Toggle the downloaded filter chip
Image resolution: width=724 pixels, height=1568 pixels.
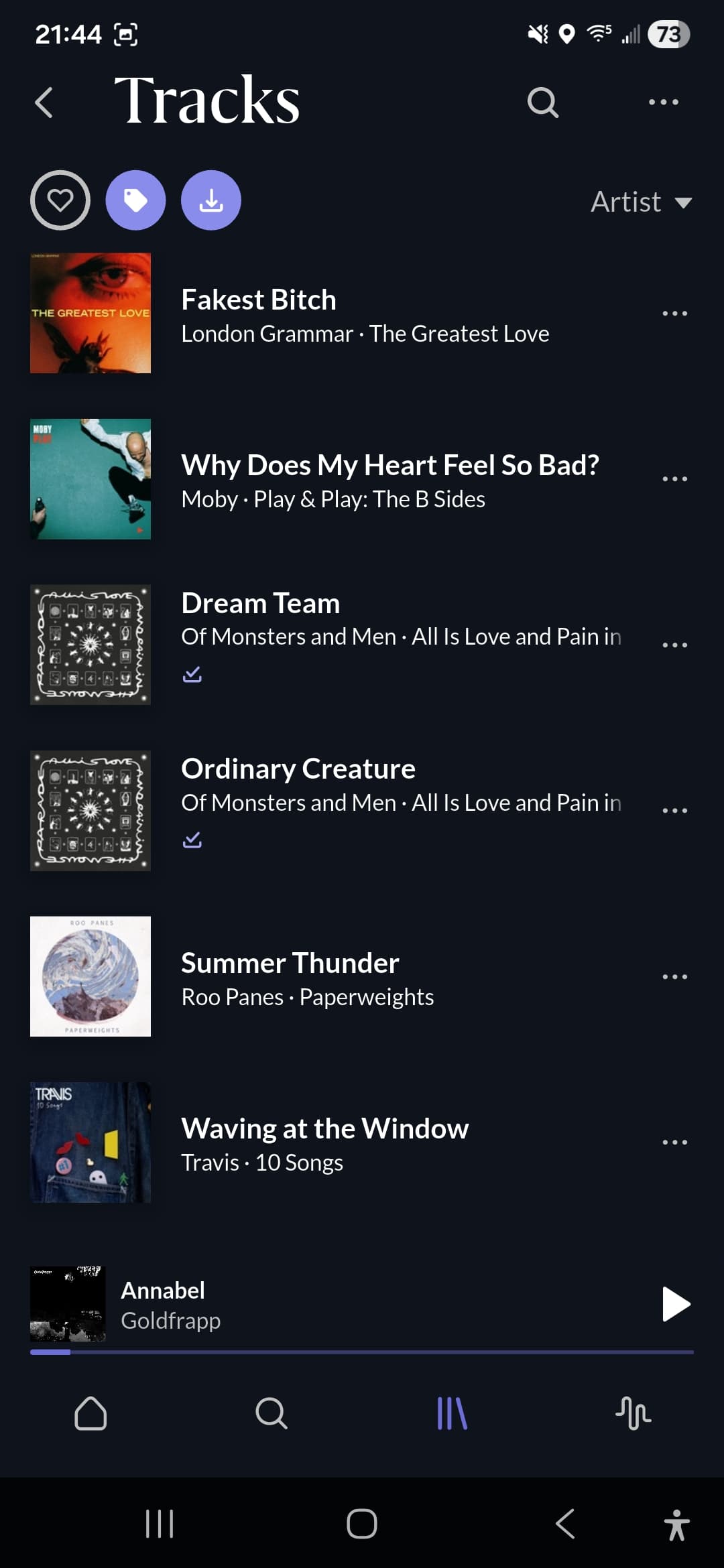tap(211, 200)
